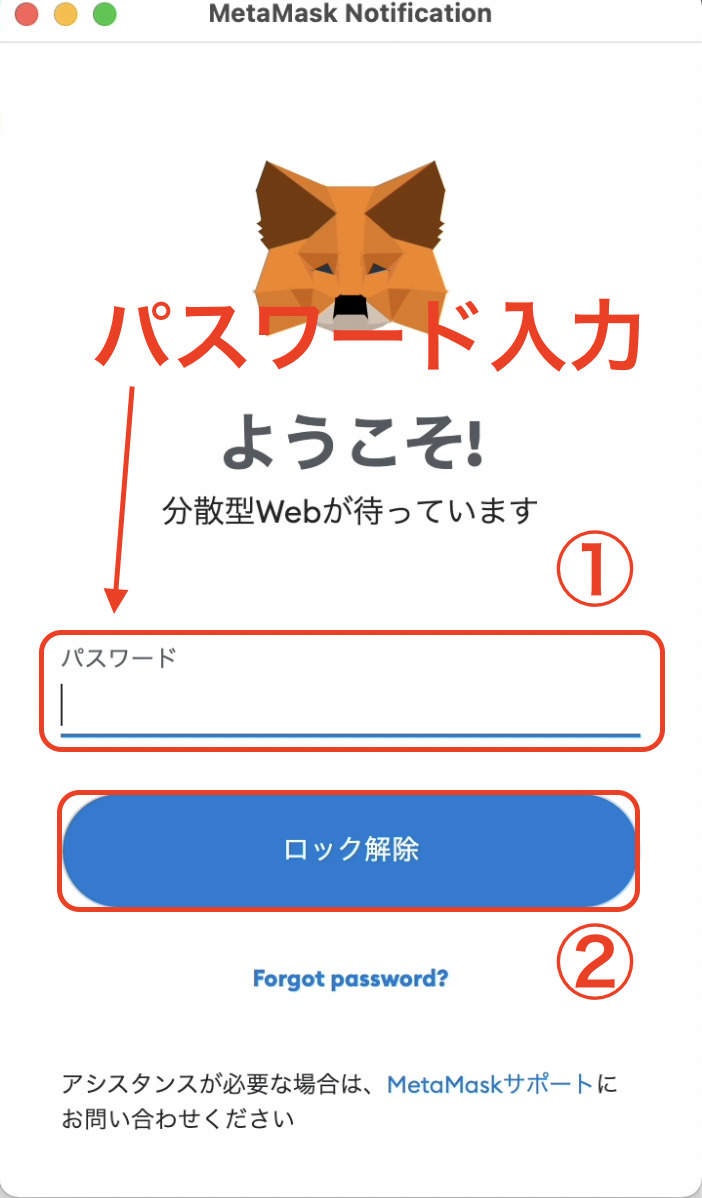
Task: Focus the パスワード input field
Action: (x=350, y=704)
